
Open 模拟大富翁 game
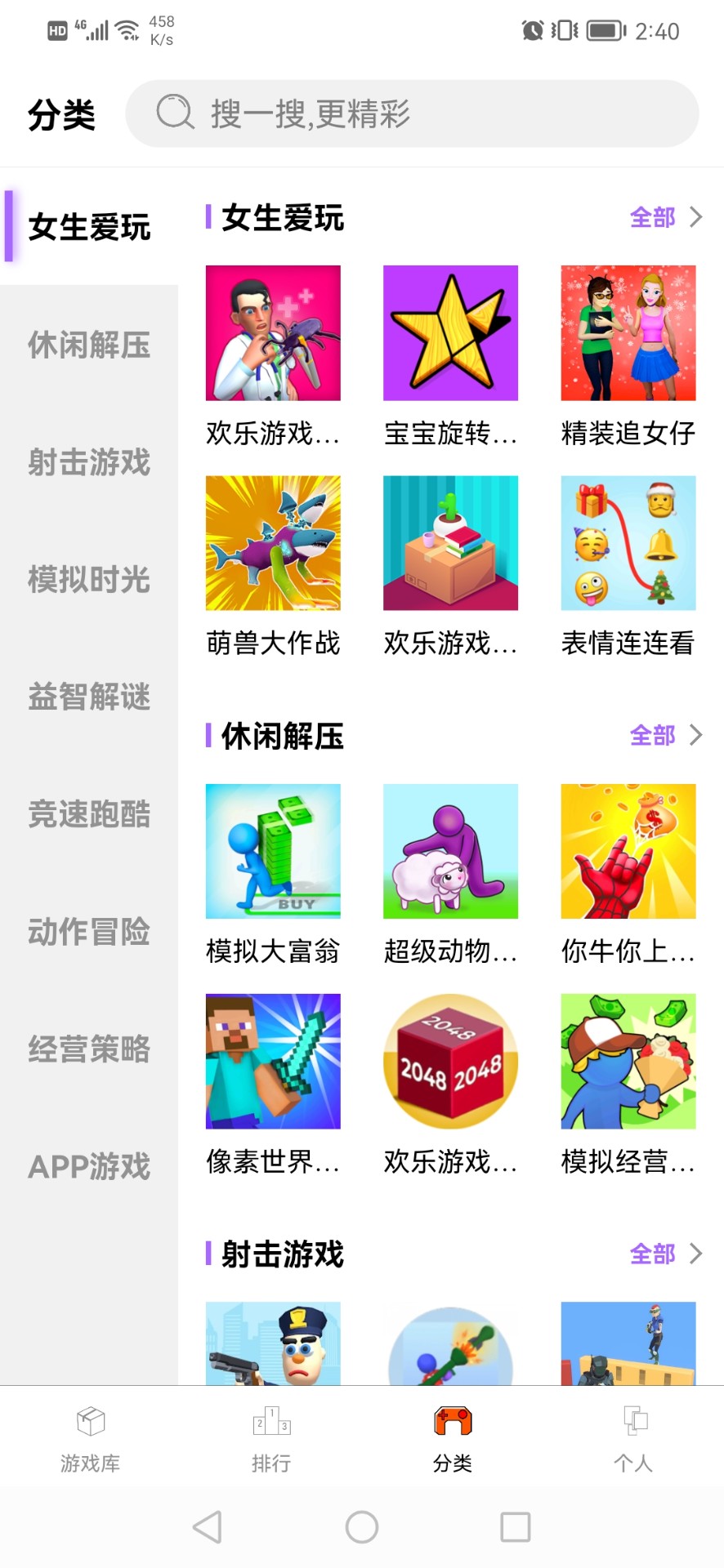pos(273,851)
